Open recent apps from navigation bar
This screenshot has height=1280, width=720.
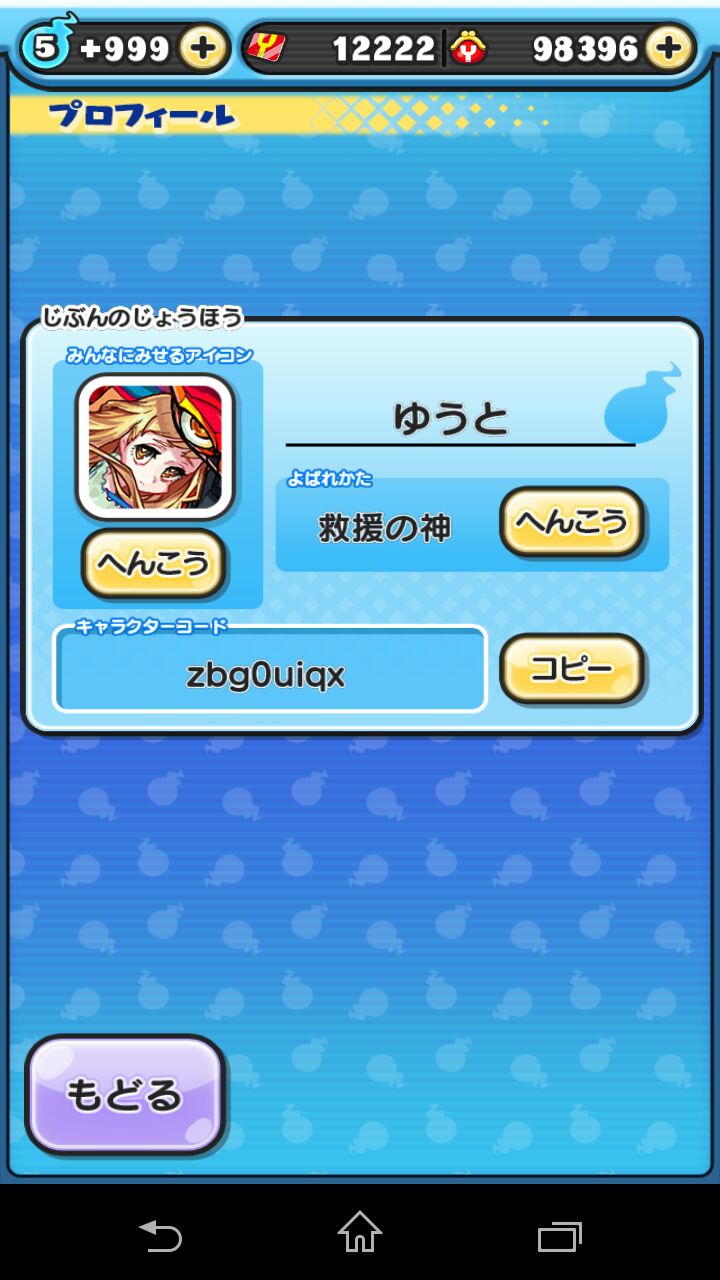point(559,1234)
